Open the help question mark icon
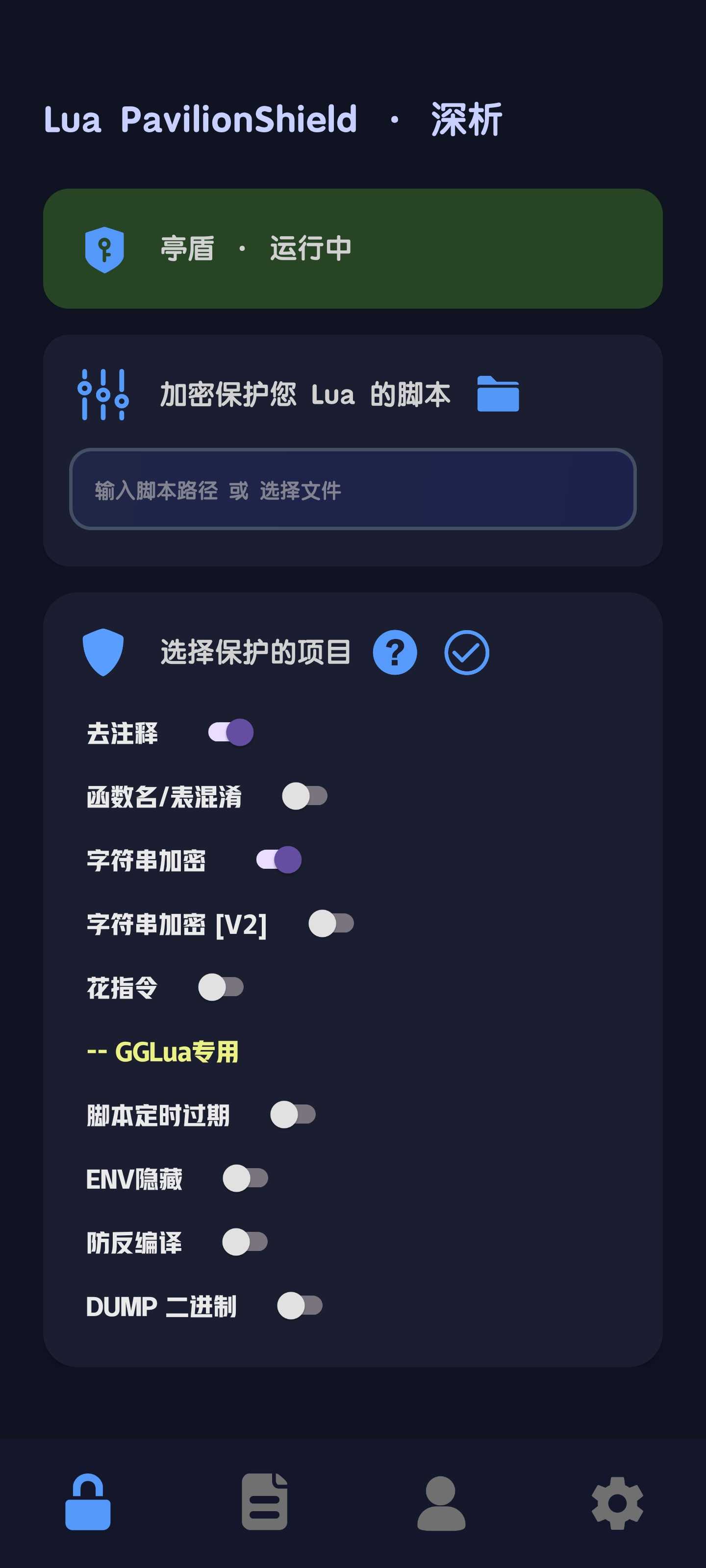The image size is (706, 1568). [395, 652]
